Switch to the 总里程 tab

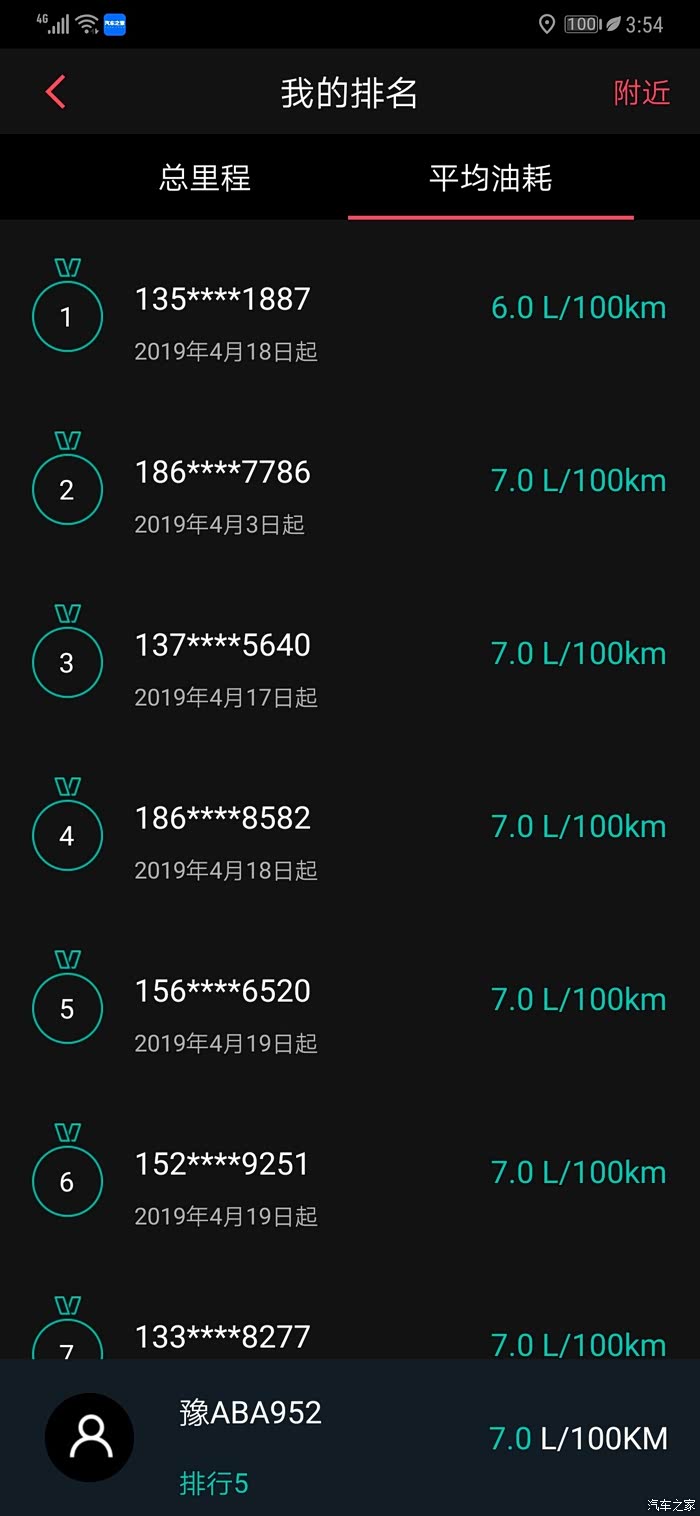pos(205,178)
